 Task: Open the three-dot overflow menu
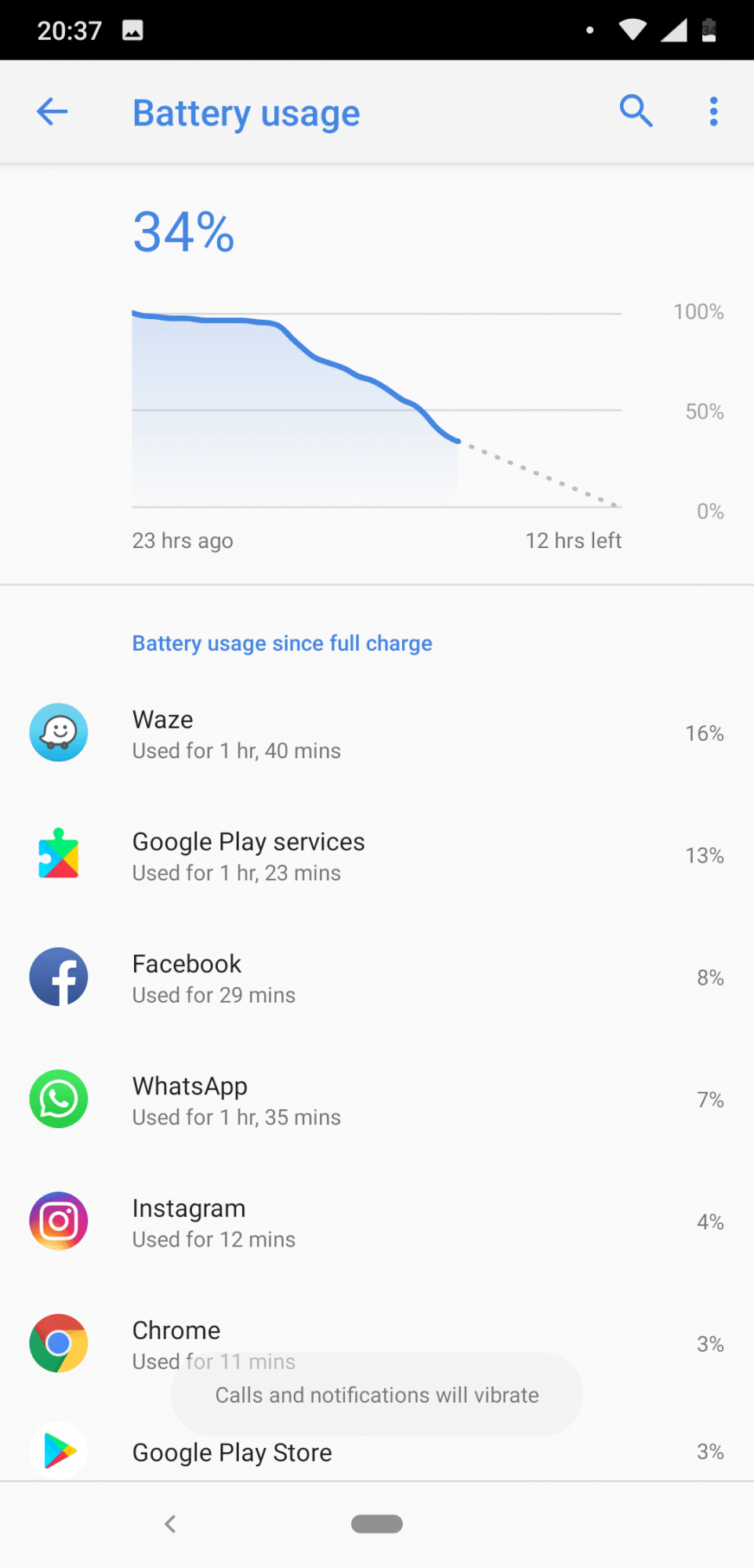tap(713, 111)
